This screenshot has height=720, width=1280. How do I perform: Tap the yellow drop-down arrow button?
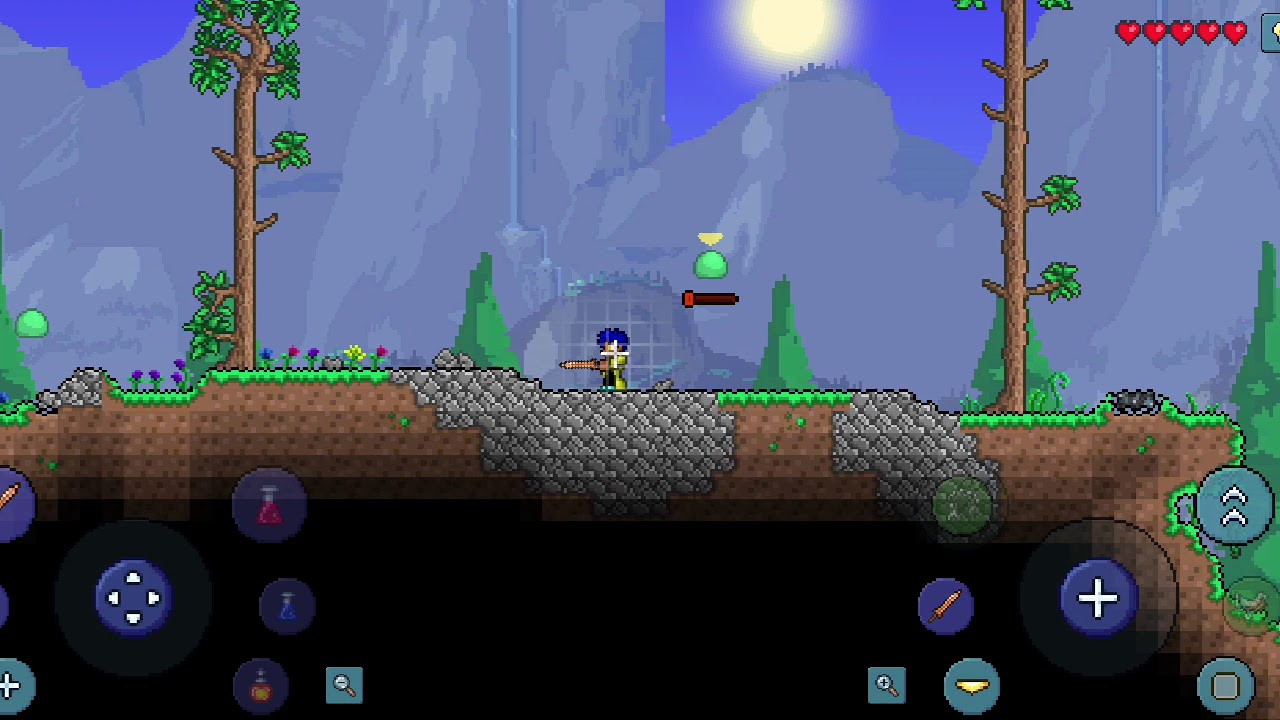tap(971, 686)
